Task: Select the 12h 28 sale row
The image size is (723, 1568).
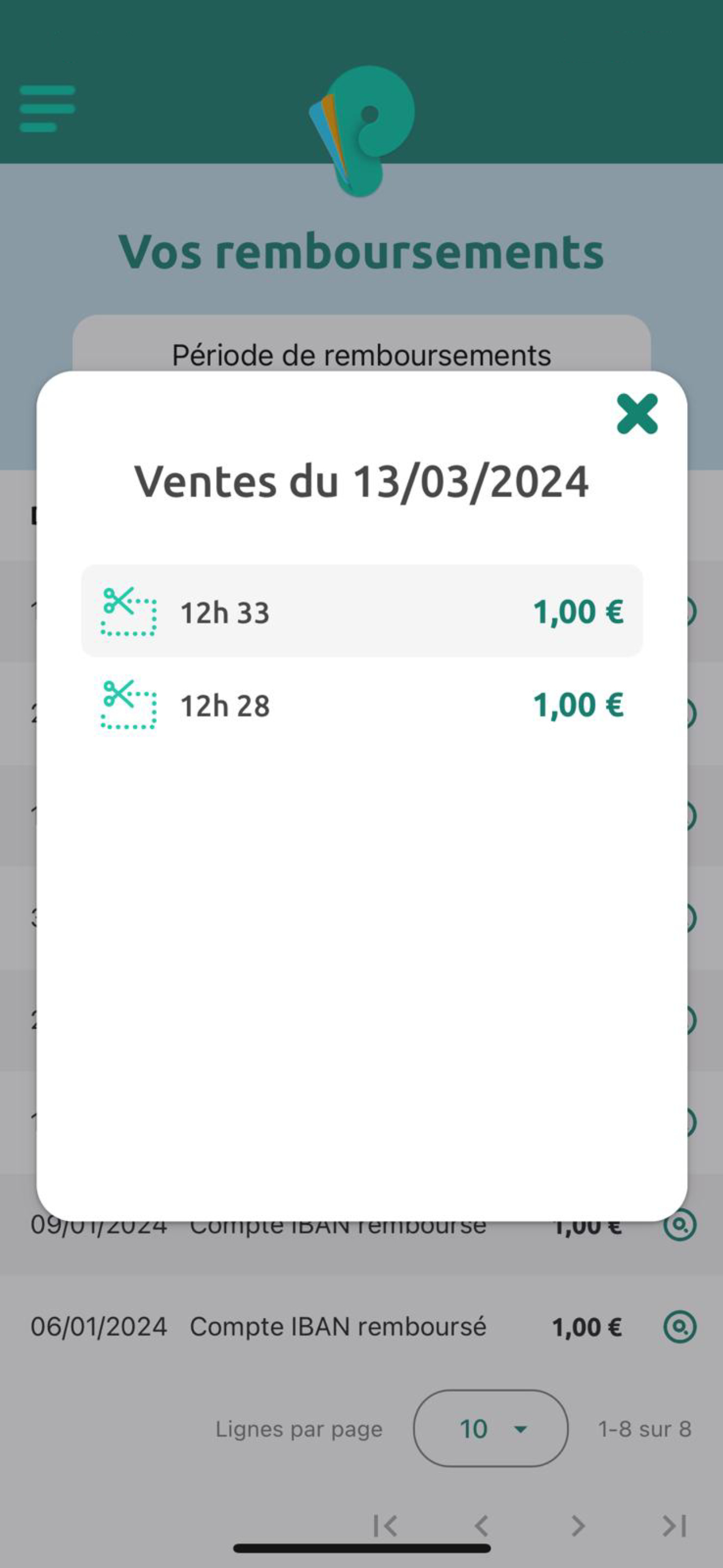Action: [362, 705]
